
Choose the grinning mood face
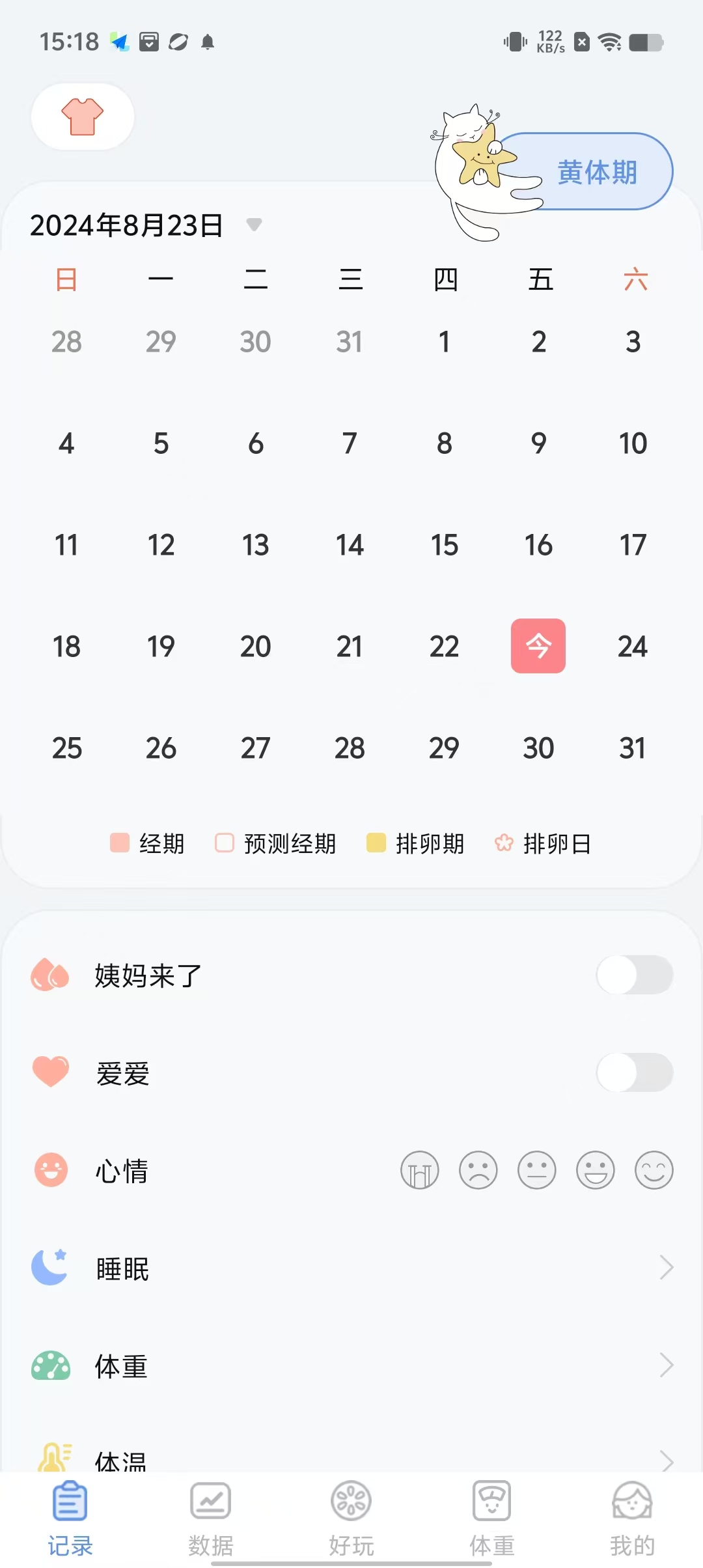pos(596,1170)
